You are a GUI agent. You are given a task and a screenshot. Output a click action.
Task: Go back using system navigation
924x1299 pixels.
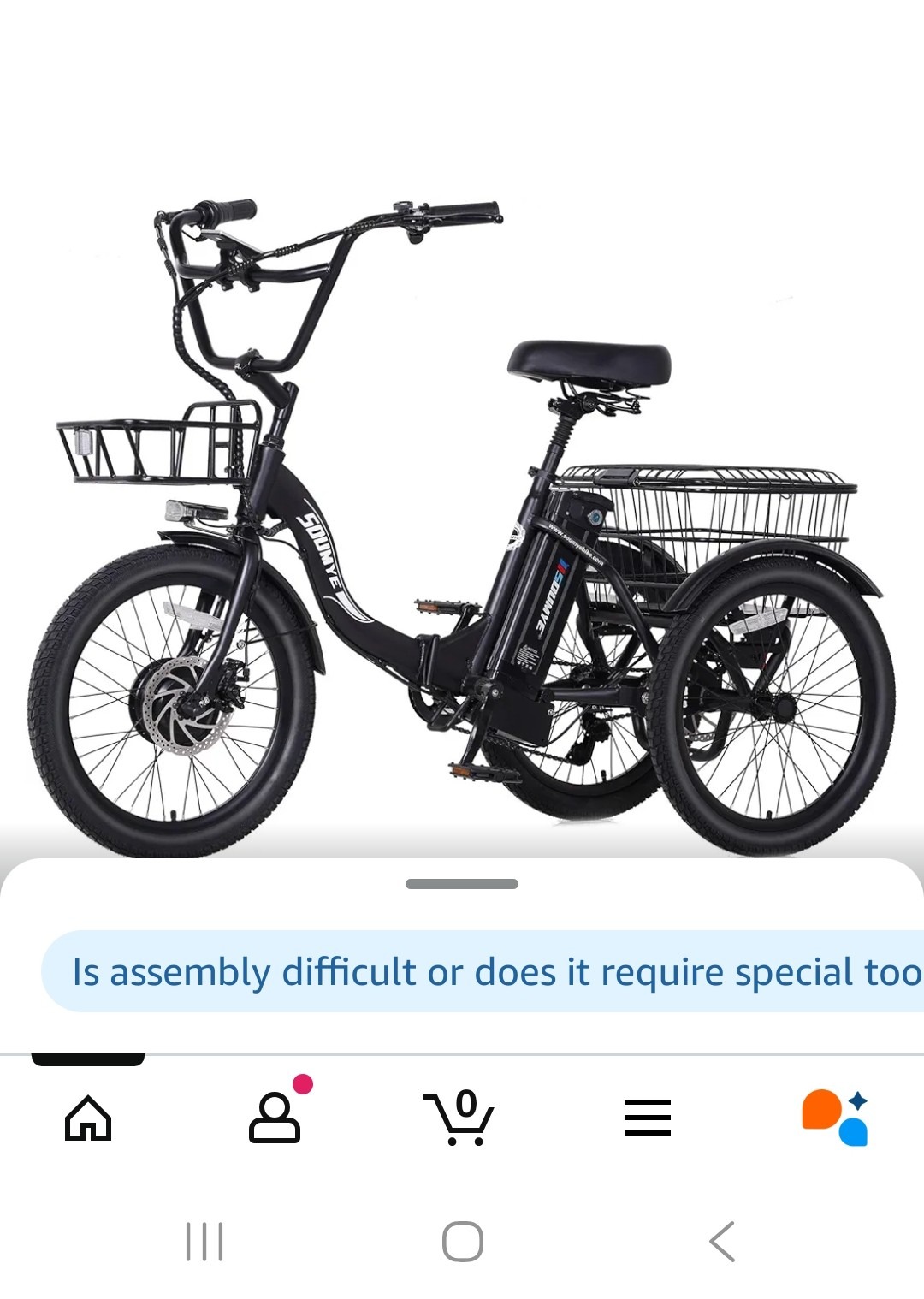tap(723, 1242)
